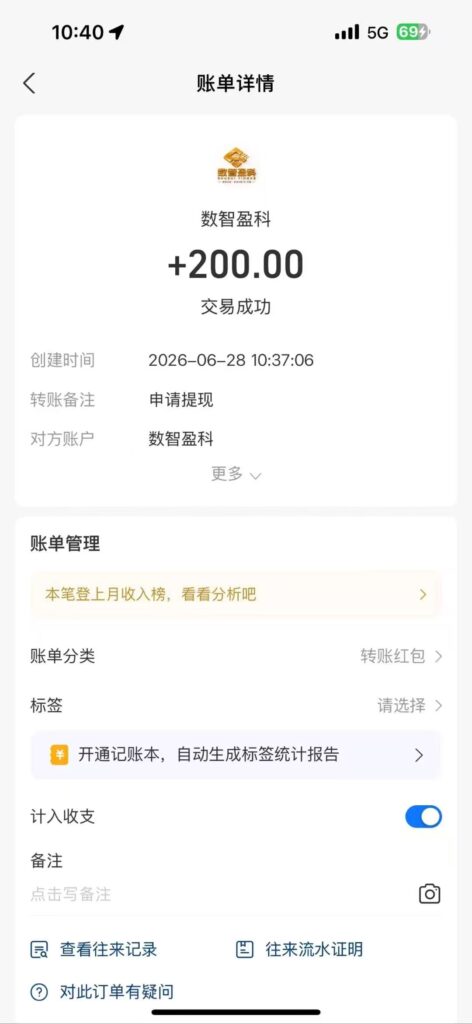472x1024 pixels.
Task: Go back from the 账单详情 page
Action: pos(29,84)
